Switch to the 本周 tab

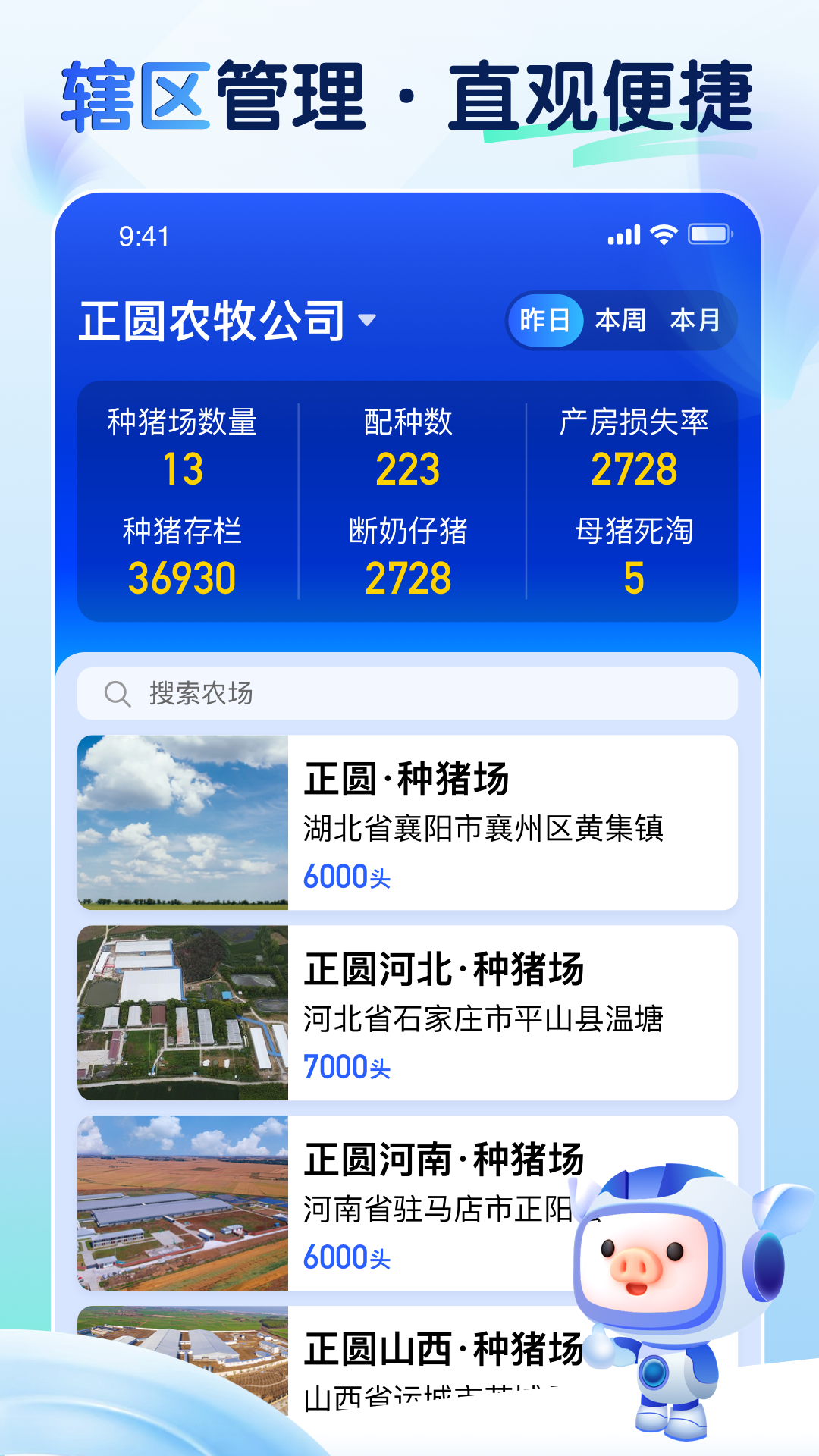pos(620,321)
